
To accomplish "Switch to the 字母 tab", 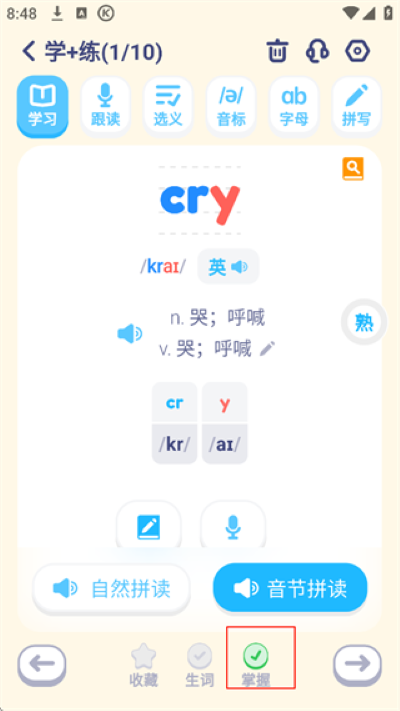I will pos(294,107).
